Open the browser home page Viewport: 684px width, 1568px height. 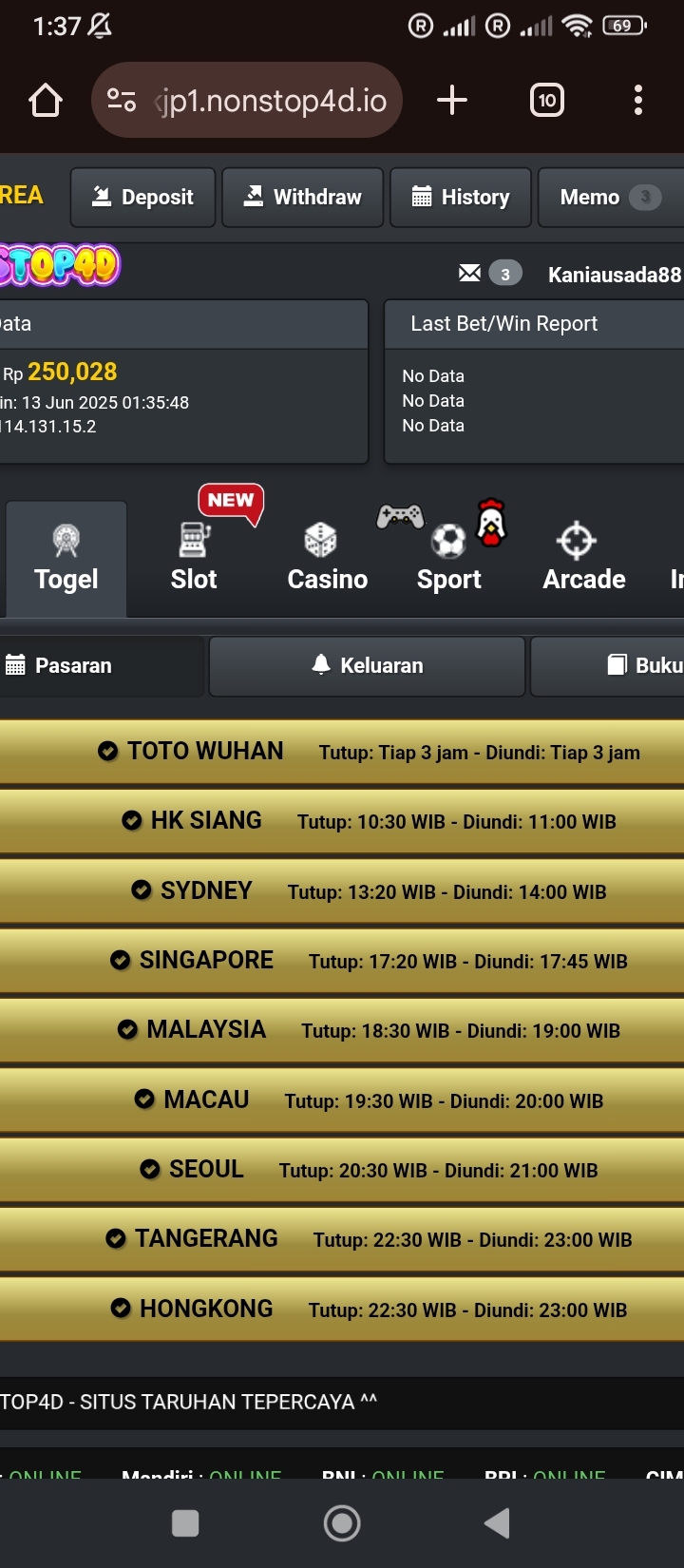pos(46,100)
